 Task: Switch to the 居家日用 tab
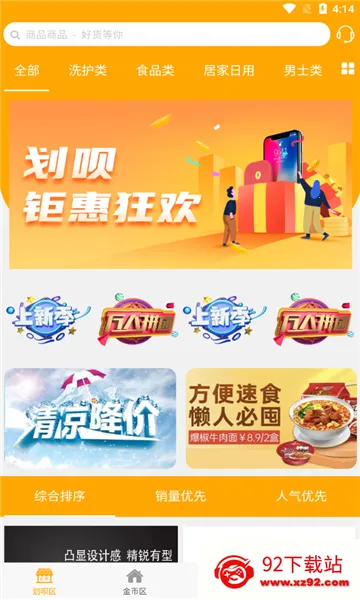229,70
